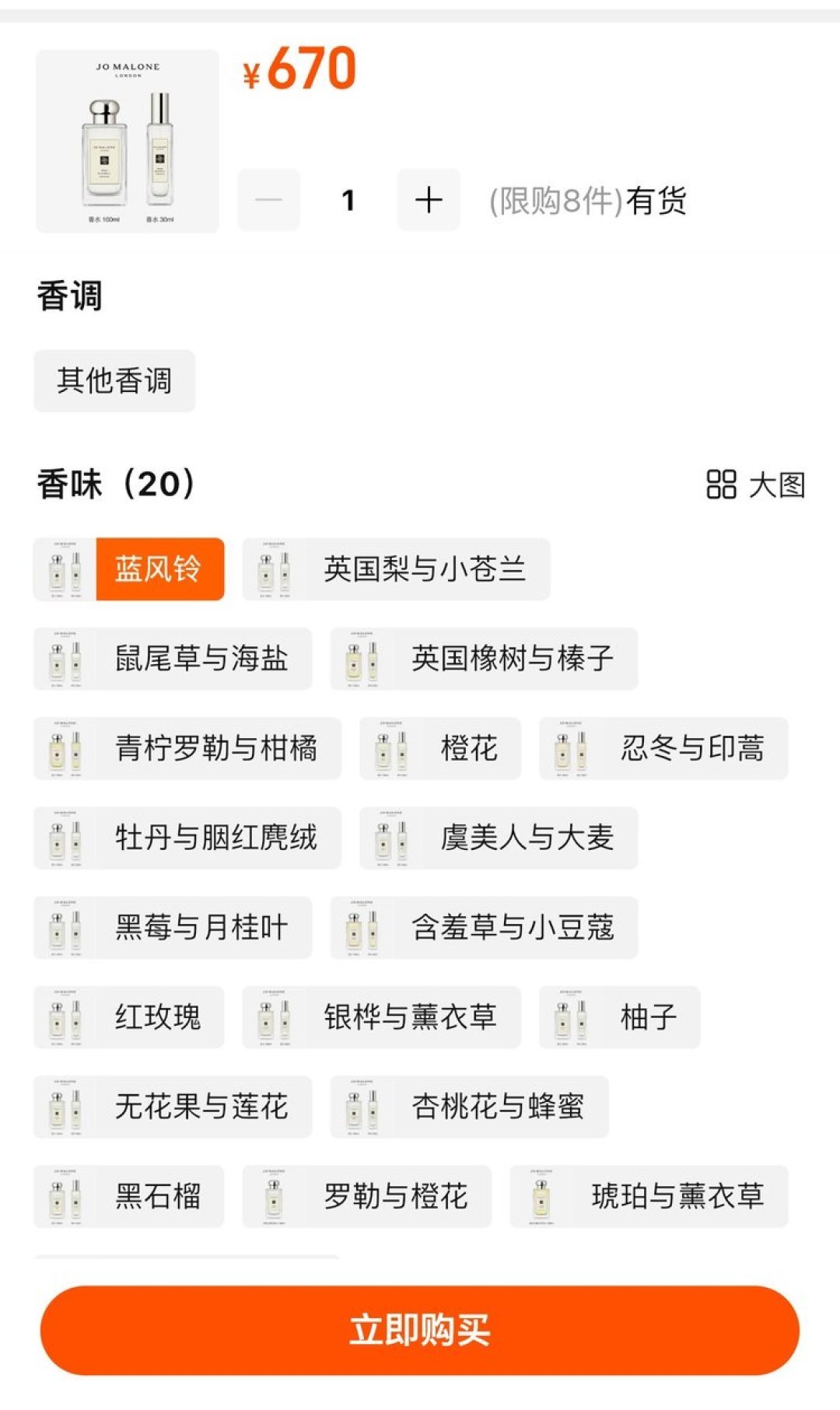Tap the 柚子 scent option

(619, 1016)
